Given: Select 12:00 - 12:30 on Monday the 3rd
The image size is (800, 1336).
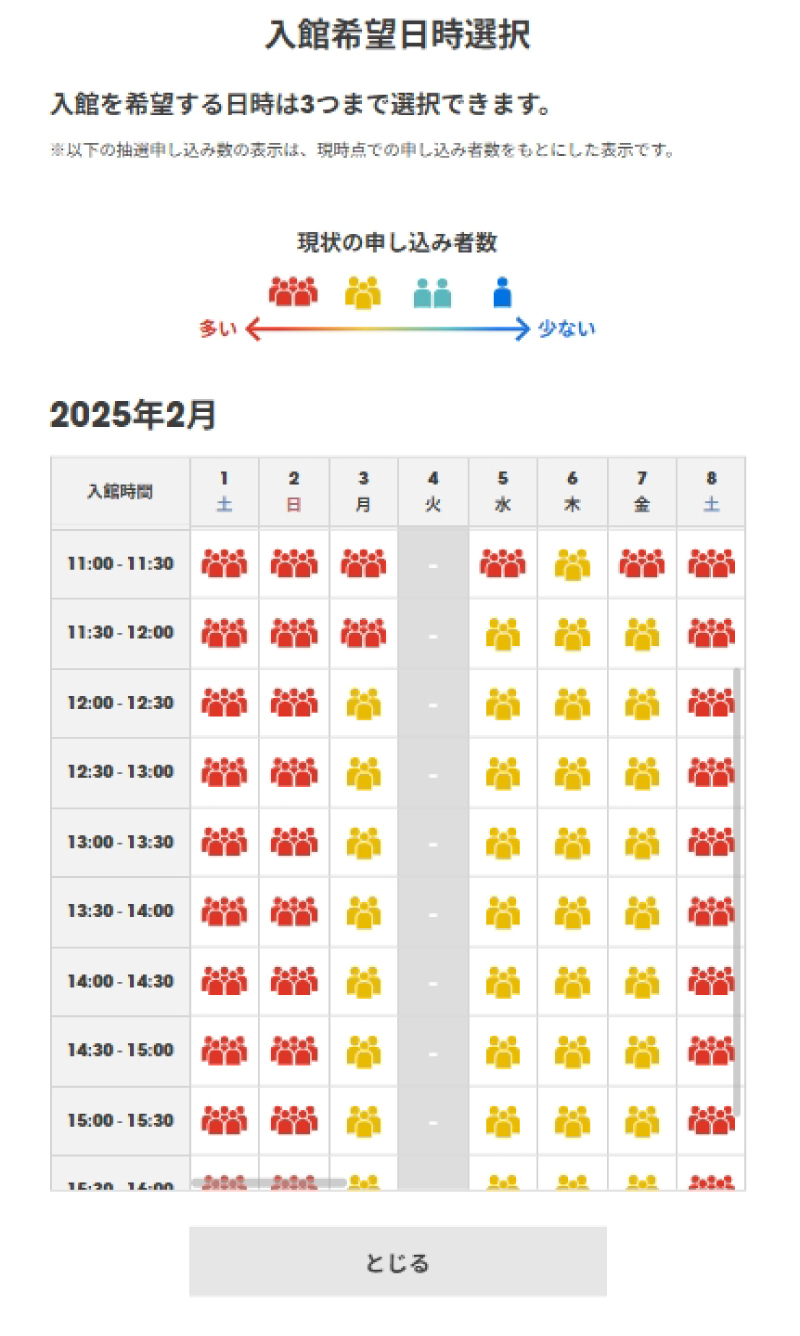Looking at the screenshot, I should coord(364,703).
